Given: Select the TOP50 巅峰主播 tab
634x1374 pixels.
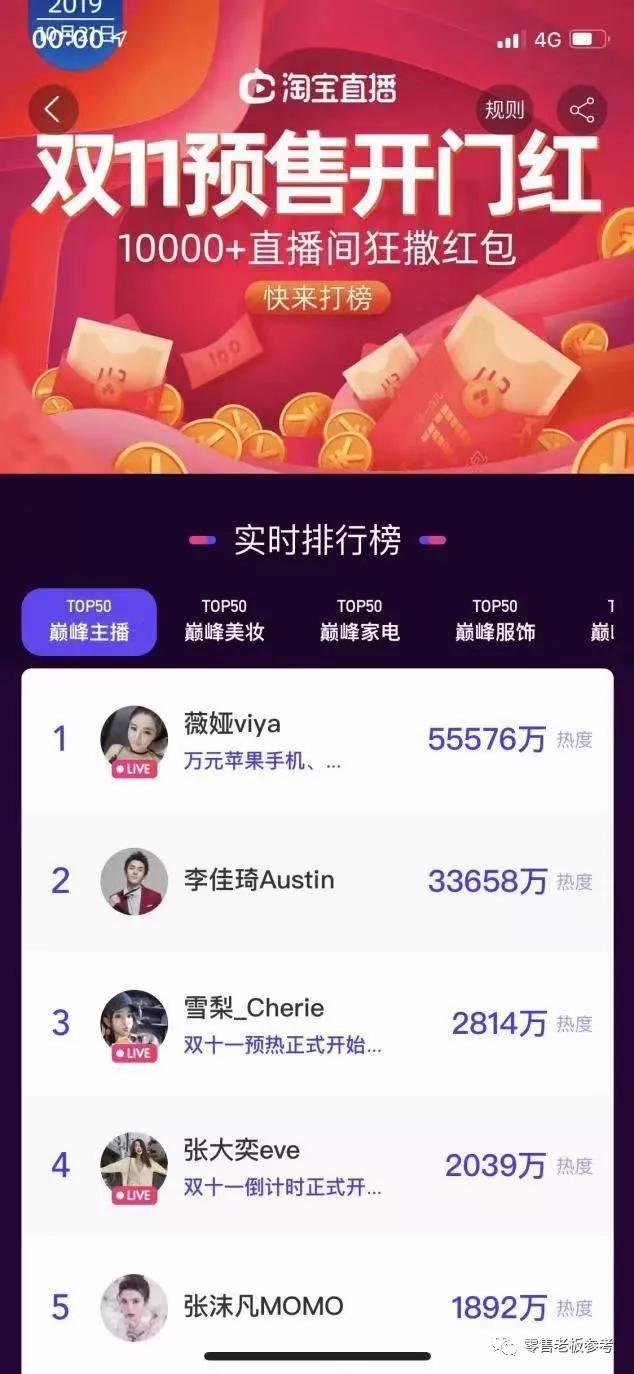Looking at the screenshot, I should (x=89, y=621).
